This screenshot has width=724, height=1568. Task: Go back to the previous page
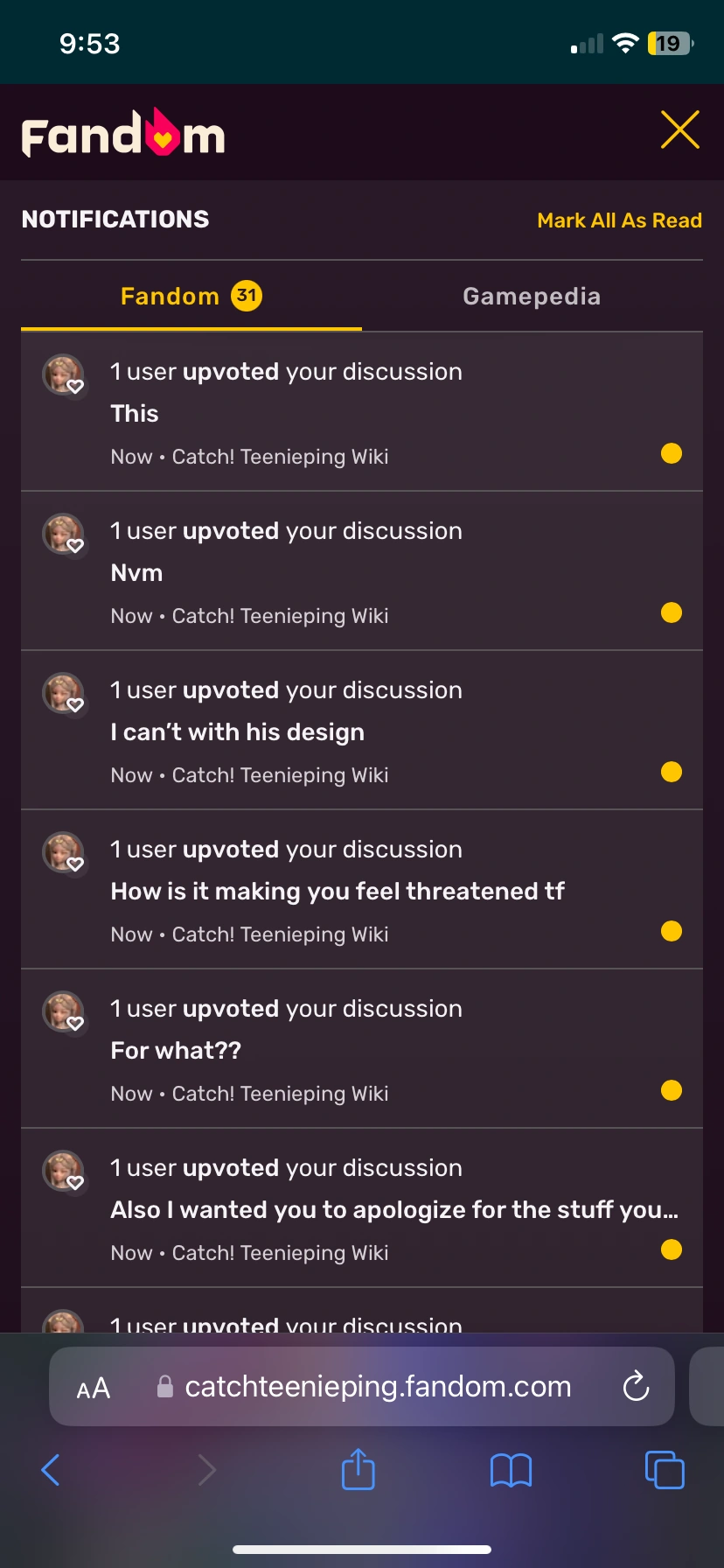(x=51, y=1470)
